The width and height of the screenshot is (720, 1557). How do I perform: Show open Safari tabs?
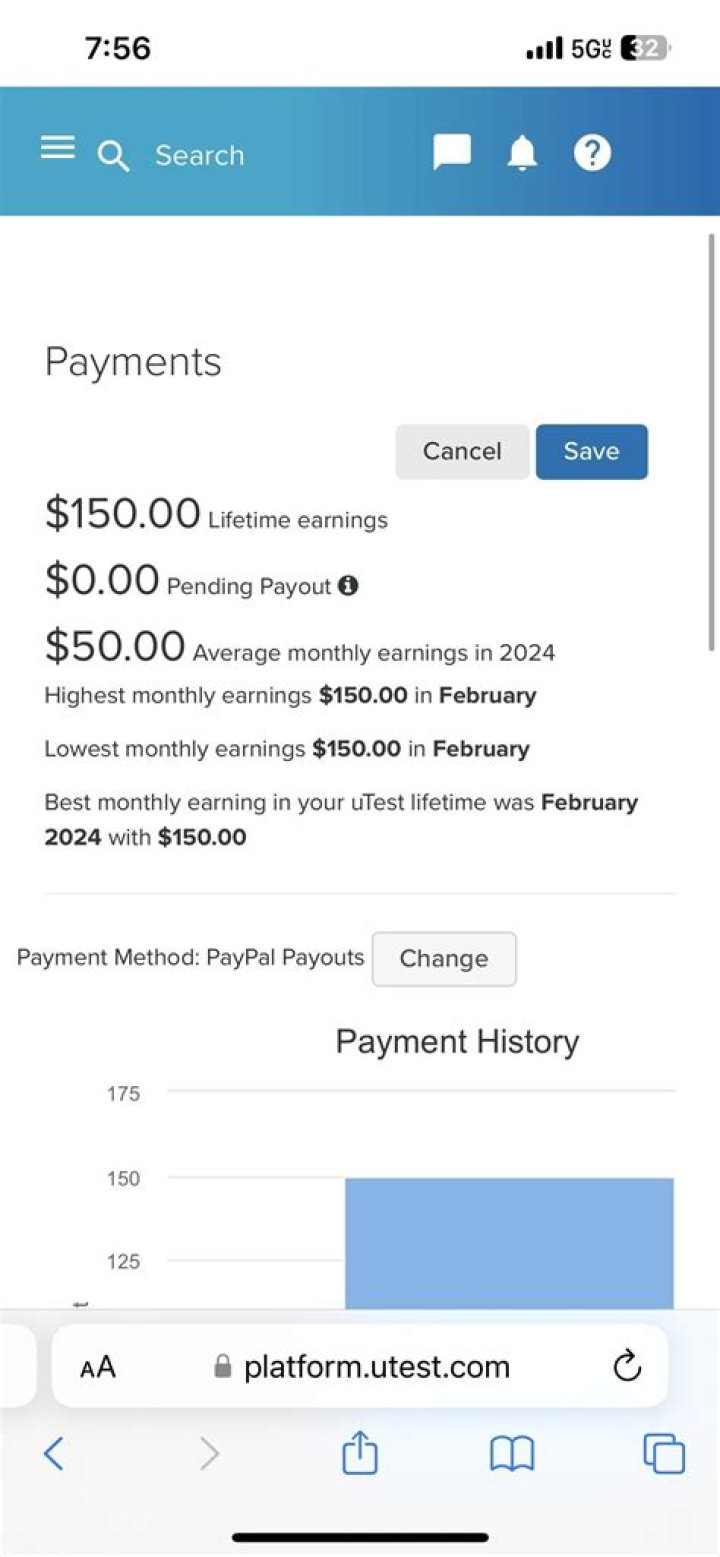pyautogui.click(x=664, y=1453)
